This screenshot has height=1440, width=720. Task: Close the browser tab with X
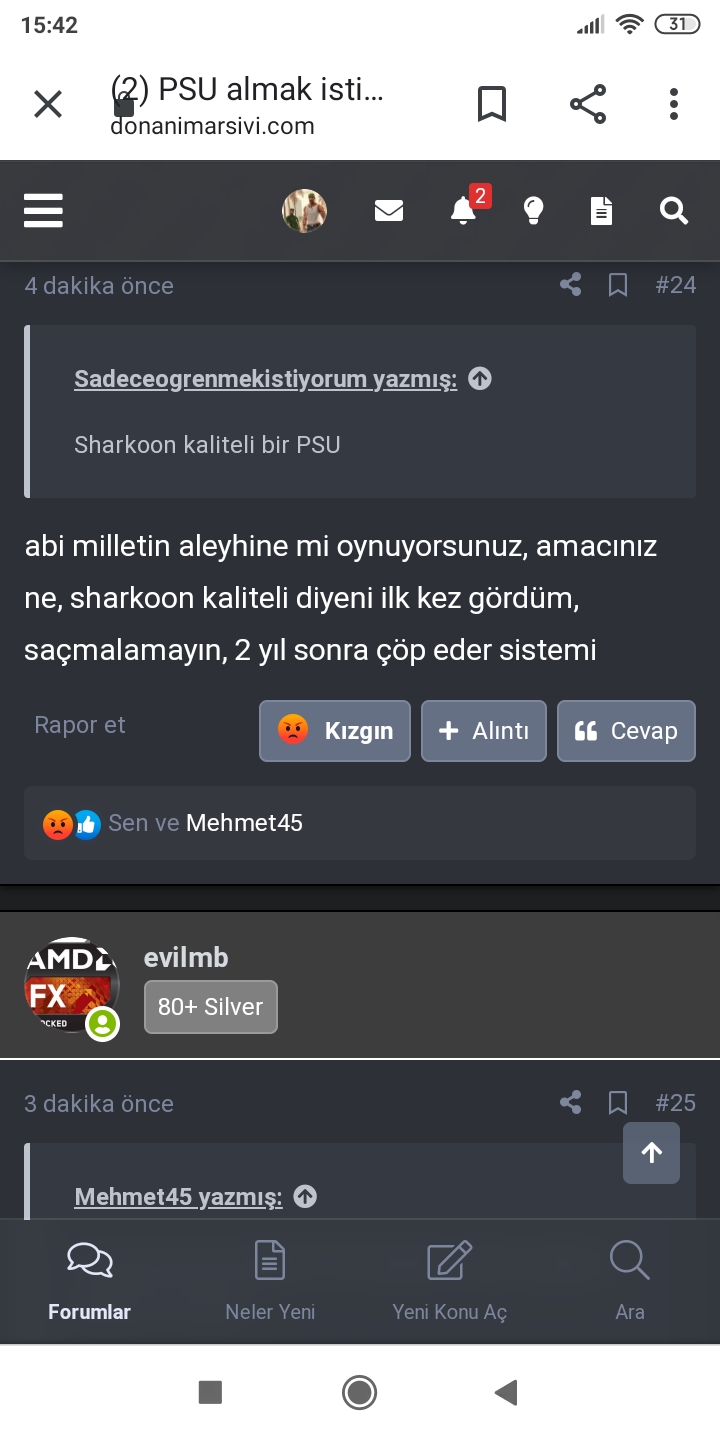click(48, 104)
